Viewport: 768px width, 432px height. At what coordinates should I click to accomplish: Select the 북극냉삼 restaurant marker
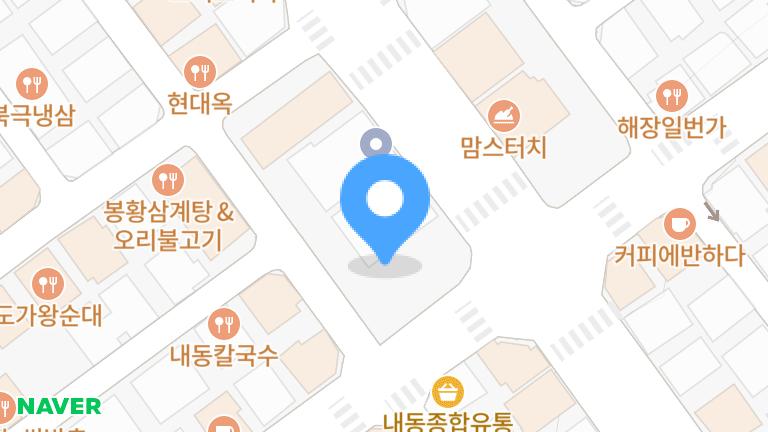click(x=34, y=82)
